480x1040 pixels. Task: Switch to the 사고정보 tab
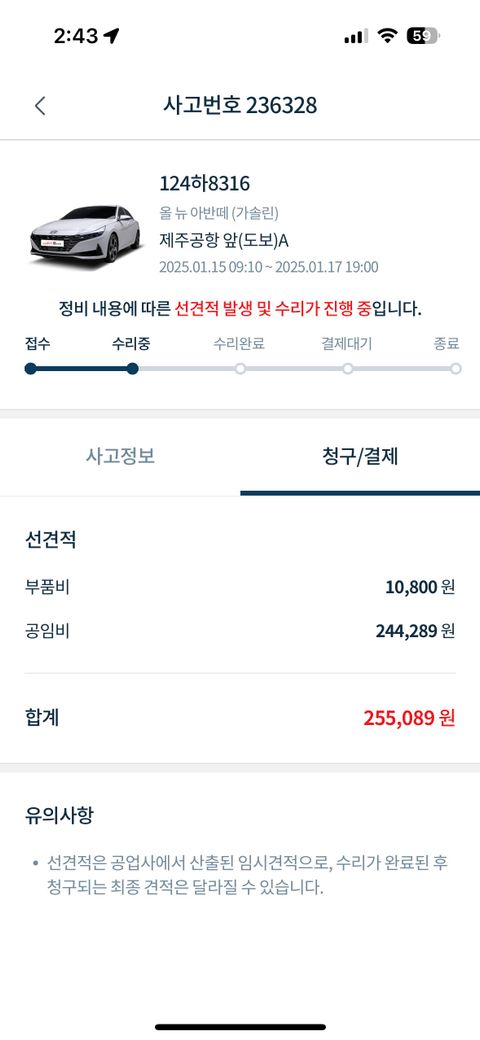click(120, 456)
